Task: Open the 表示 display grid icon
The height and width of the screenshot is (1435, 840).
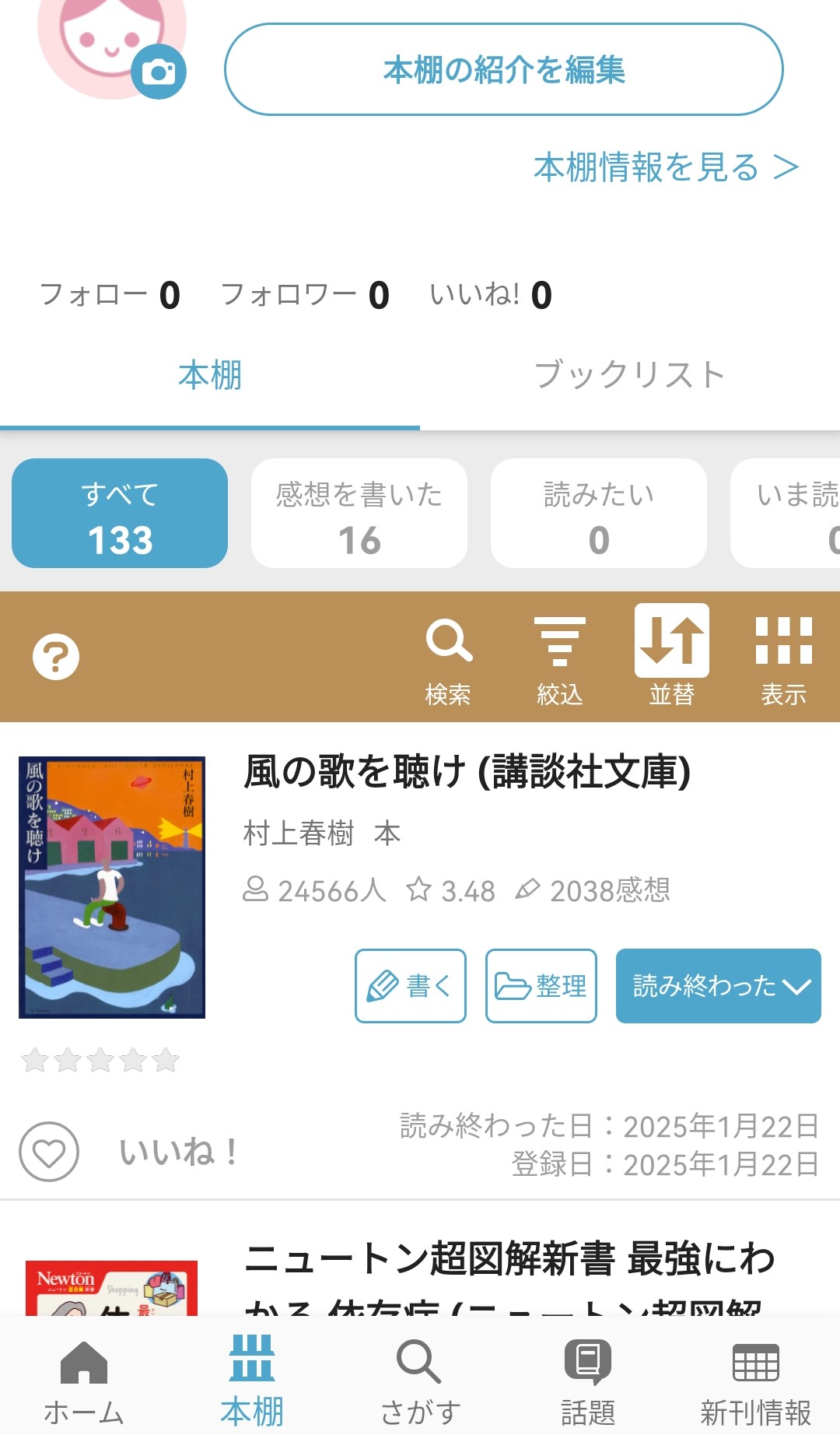Action: (781, 656)
